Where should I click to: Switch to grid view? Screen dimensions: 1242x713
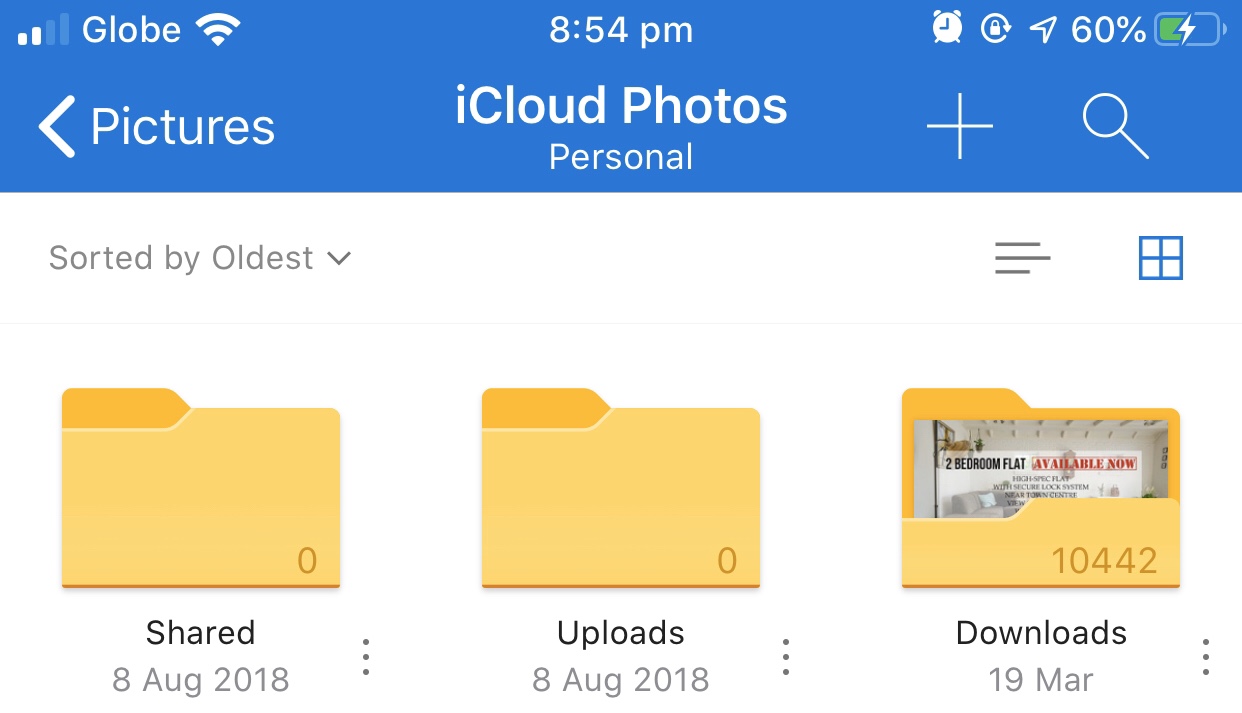click(1161, 258)
